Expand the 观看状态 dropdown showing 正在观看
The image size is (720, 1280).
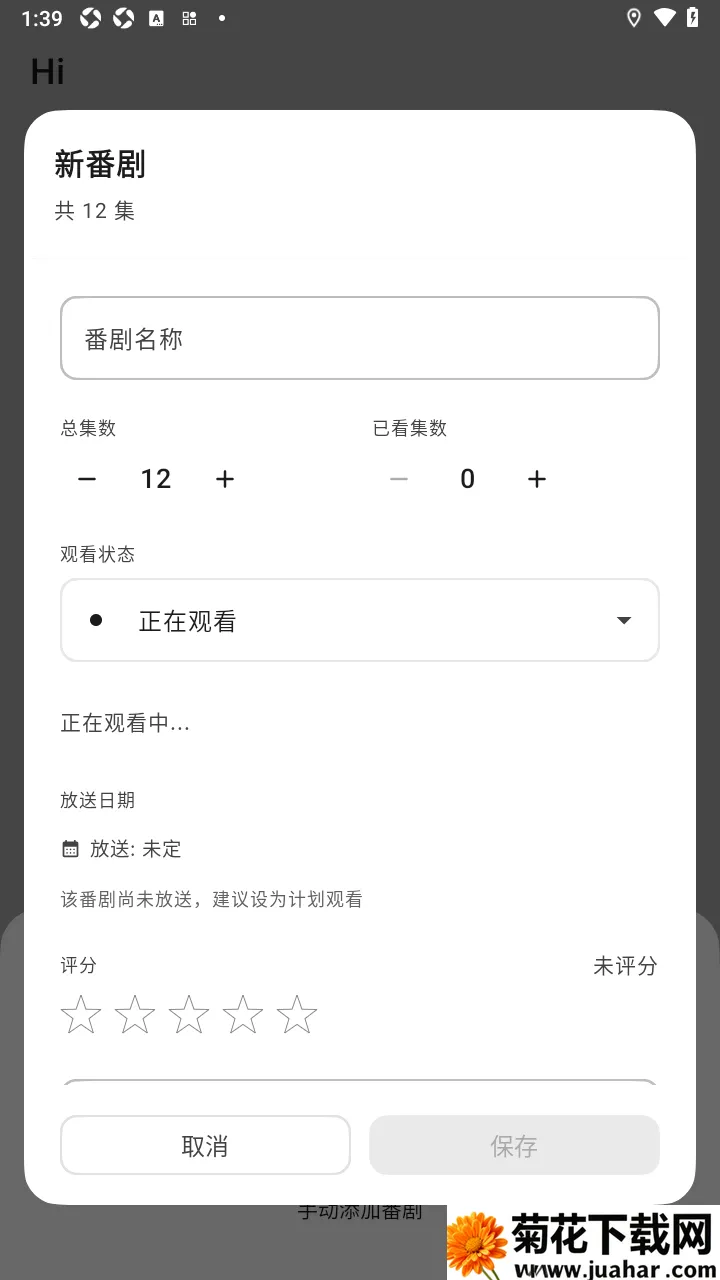[x=360, y=620]
